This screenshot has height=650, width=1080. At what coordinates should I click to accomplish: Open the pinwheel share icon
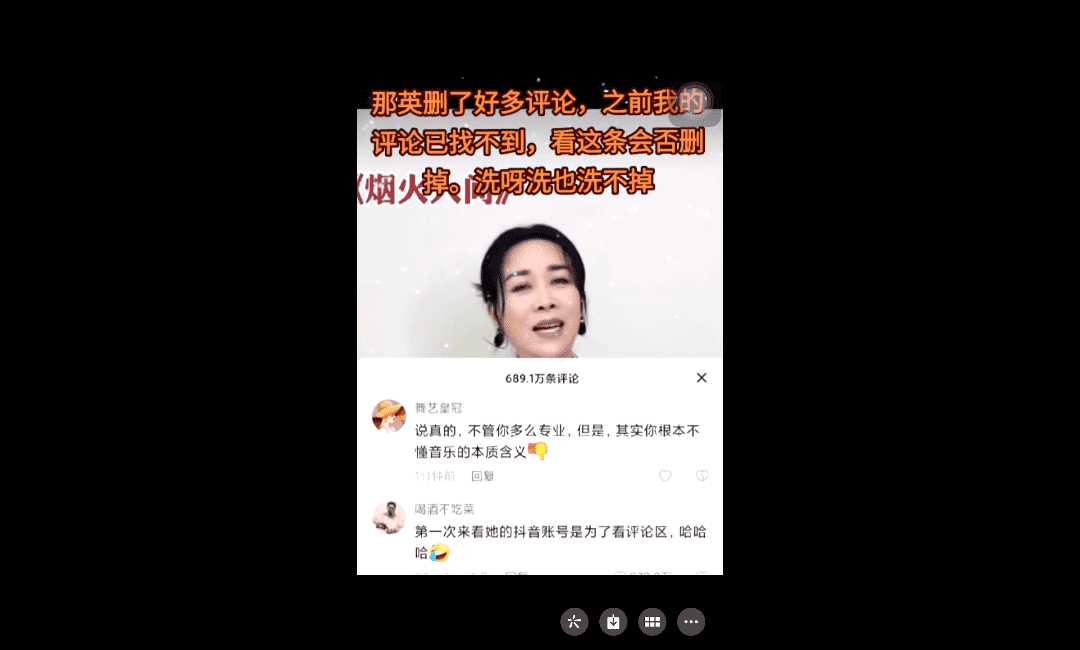click(574, 622)
